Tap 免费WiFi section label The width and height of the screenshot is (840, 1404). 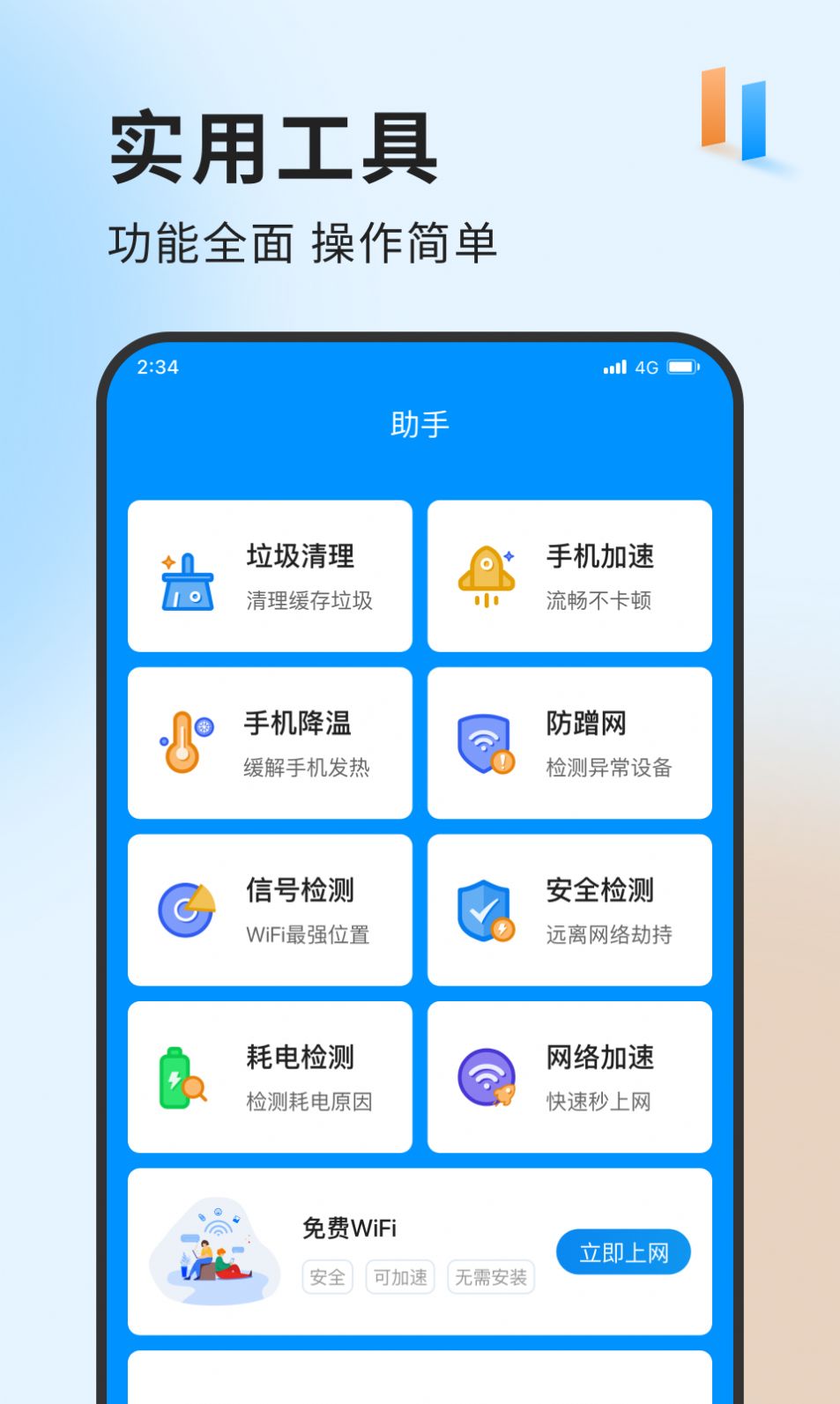click(x=349, y=1227)
